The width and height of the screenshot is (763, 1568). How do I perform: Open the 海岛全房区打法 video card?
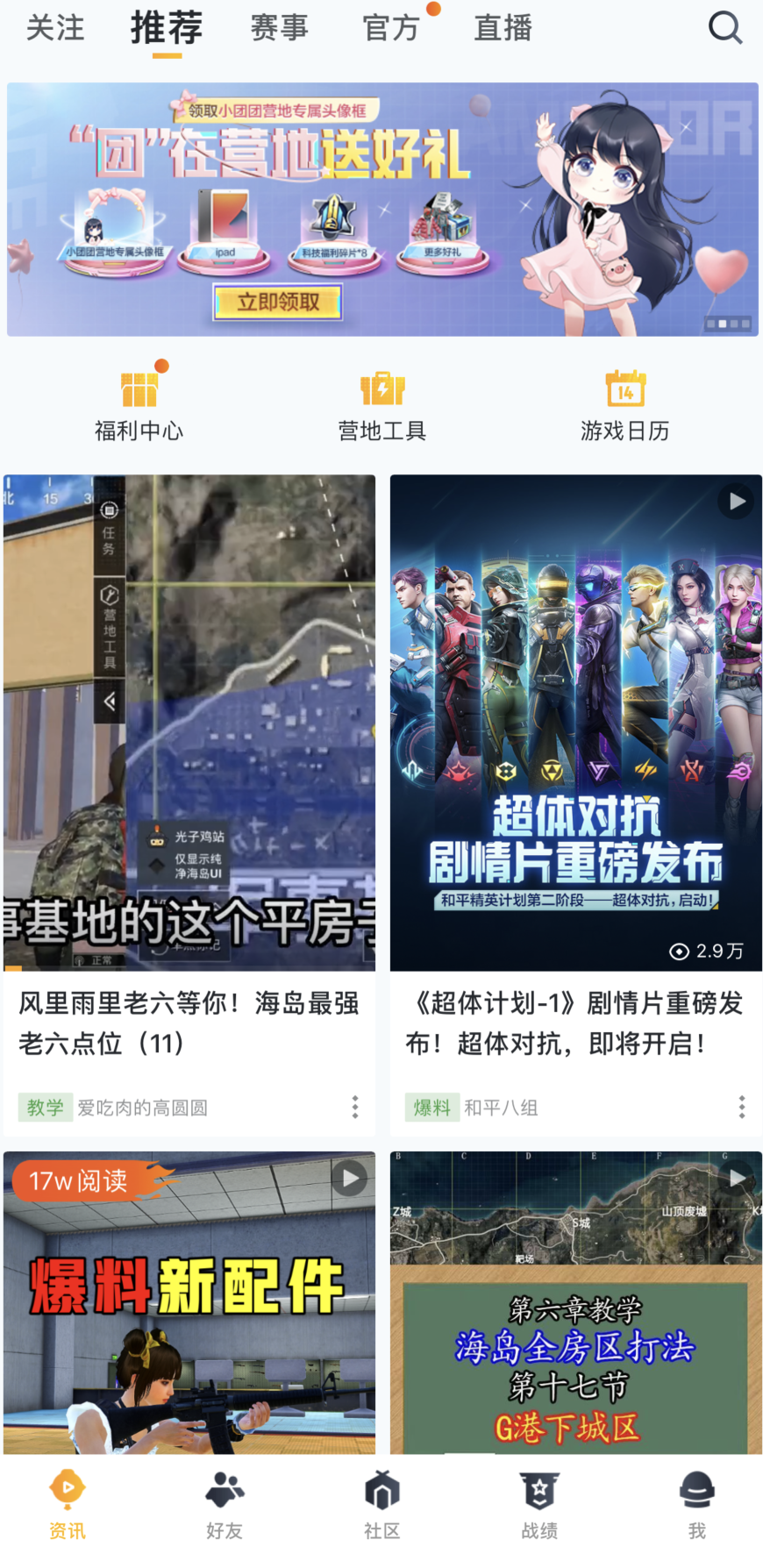click(x=576, y=1303)
